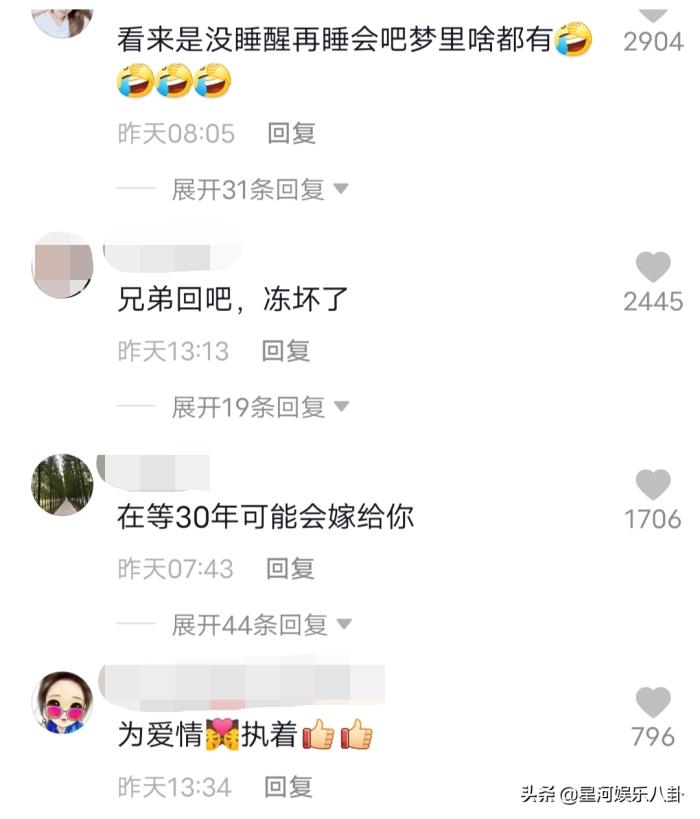Open profile of forest-avatar commenter
This screenshot has width=700, height=819.
coord(63,484)
